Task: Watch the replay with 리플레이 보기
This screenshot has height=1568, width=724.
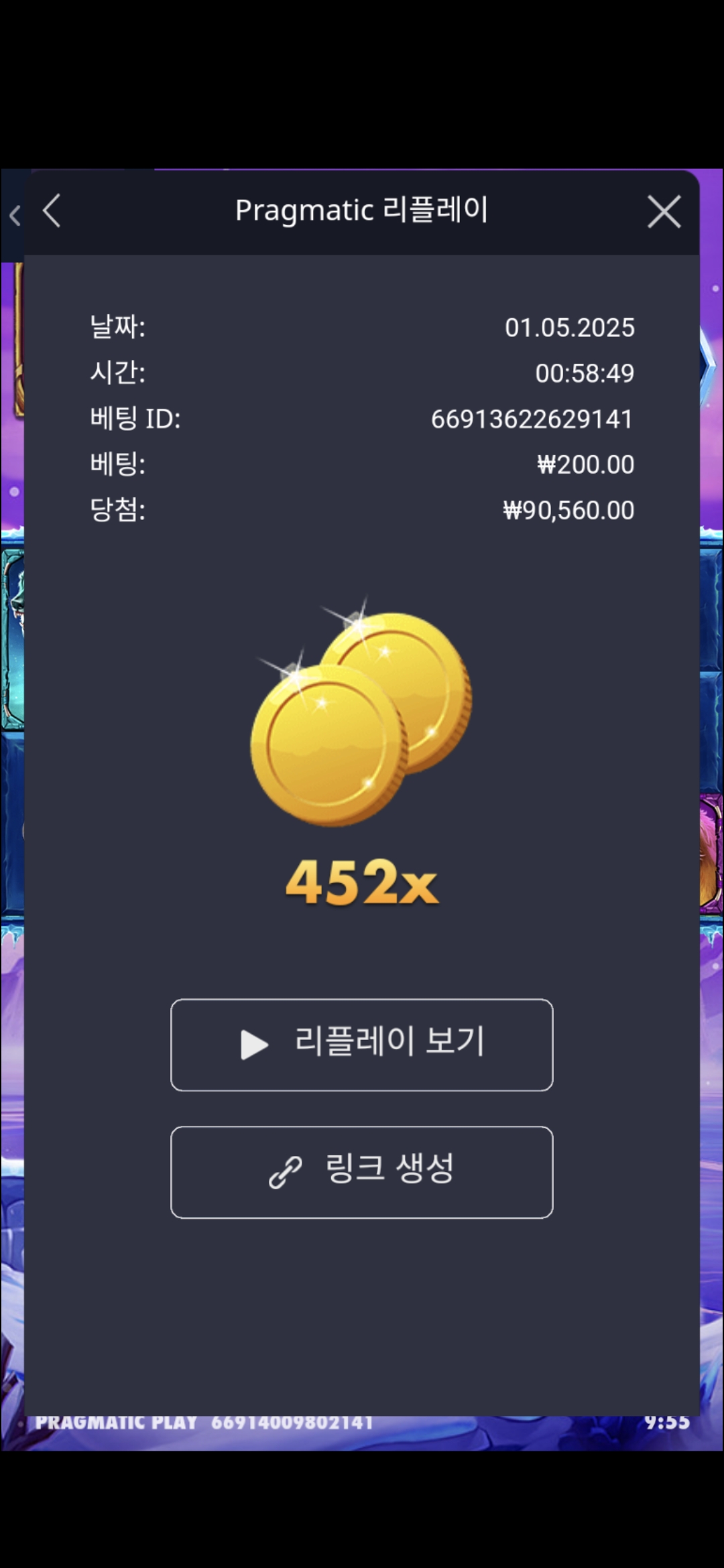Action: (362, 1045)
